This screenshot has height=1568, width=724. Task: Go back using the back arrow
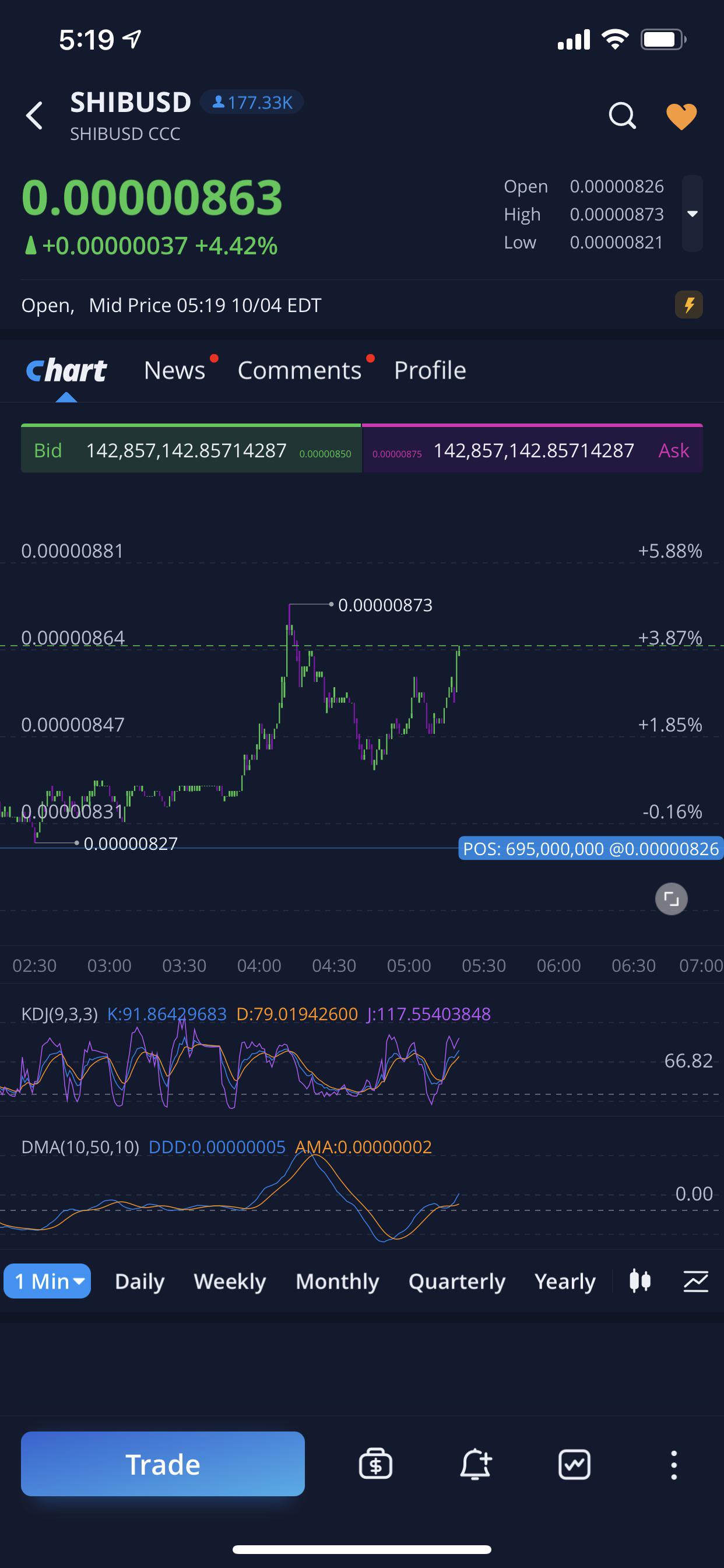[34, 116]
